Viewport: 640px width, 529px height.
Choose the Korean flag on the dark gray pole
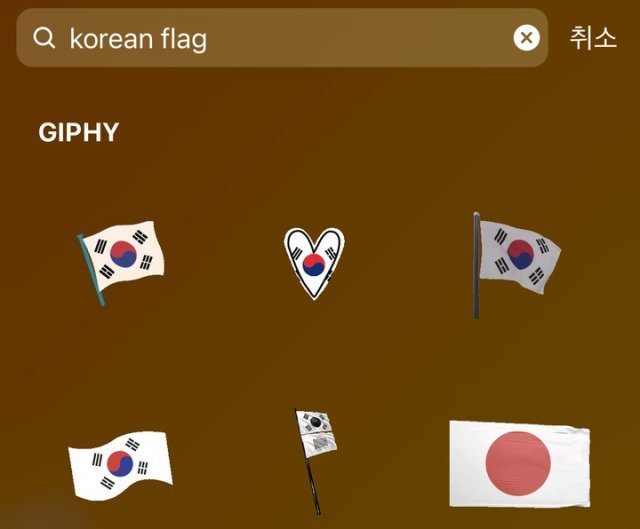click(x=514, y=262)
